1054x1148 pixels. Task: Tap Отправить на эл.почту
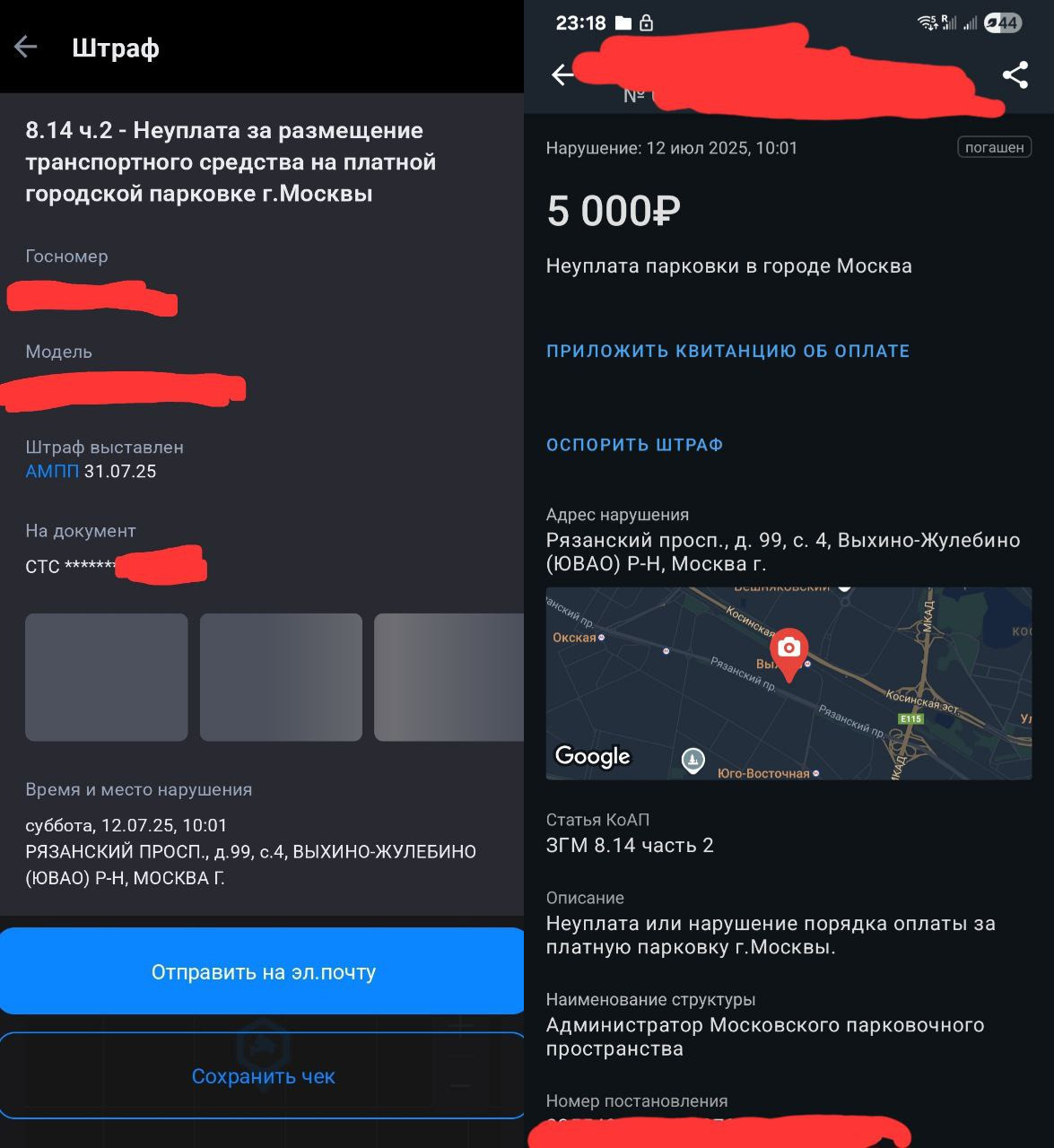pyautogui.click(x=263, y=972)
